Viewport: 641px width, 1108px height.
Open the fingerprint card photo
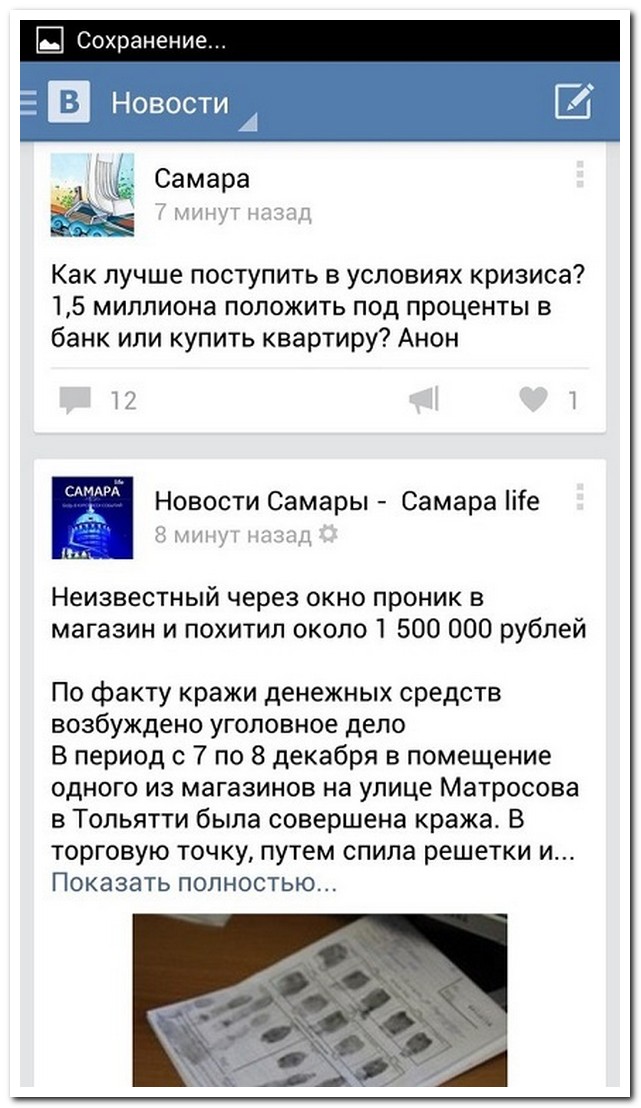(x=320, y=998)
